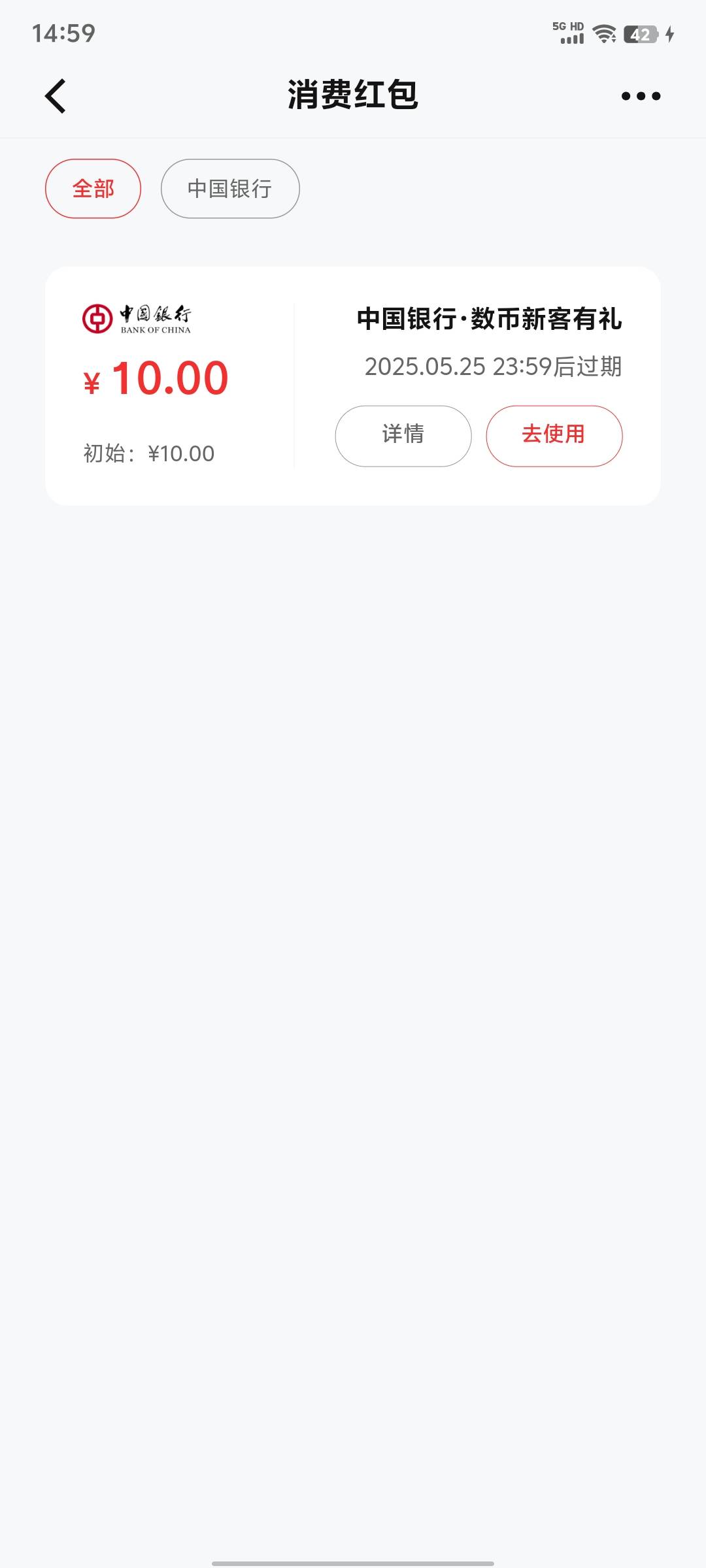Open the three-dot overflow menu

641,96
